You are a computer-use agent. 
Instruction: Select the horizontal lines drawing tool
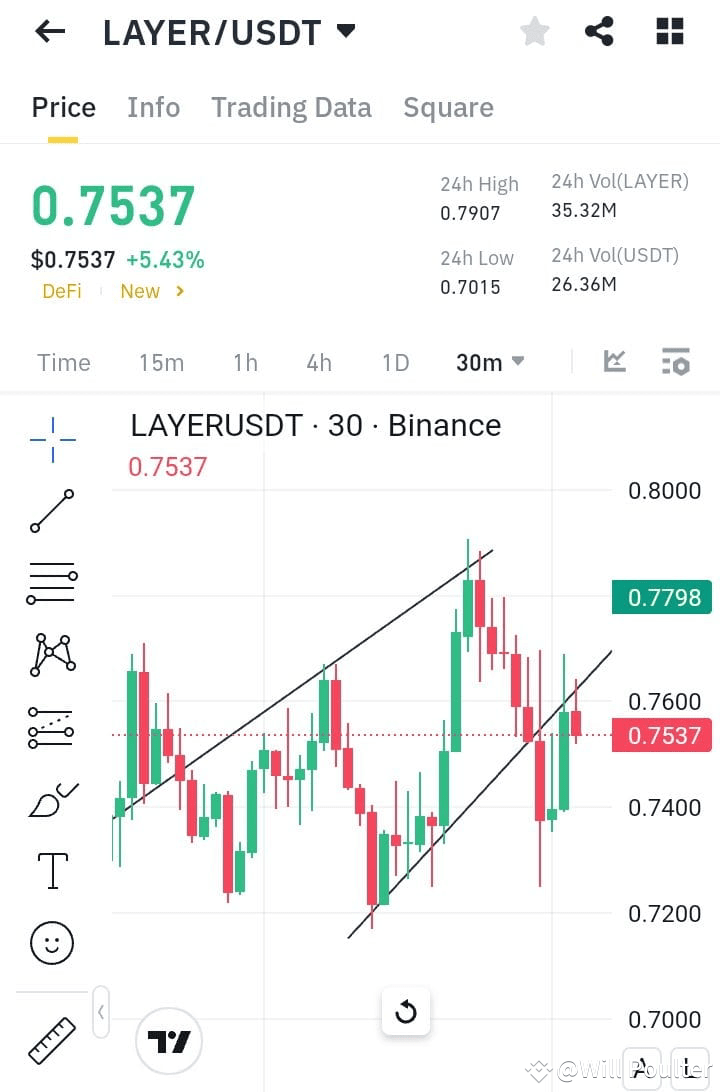(50, 582)
